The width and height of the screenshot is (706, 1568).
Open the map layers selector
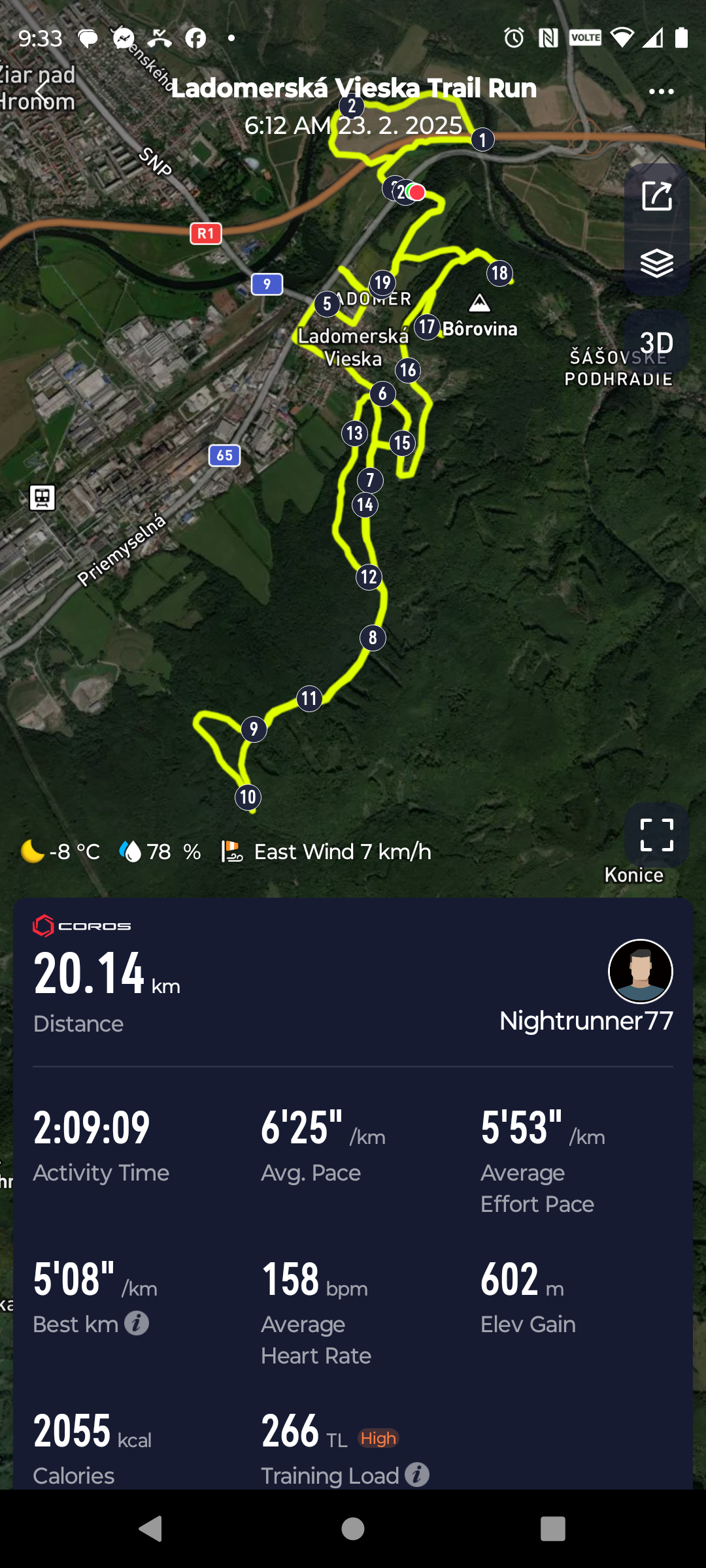[x=657, y=263]
